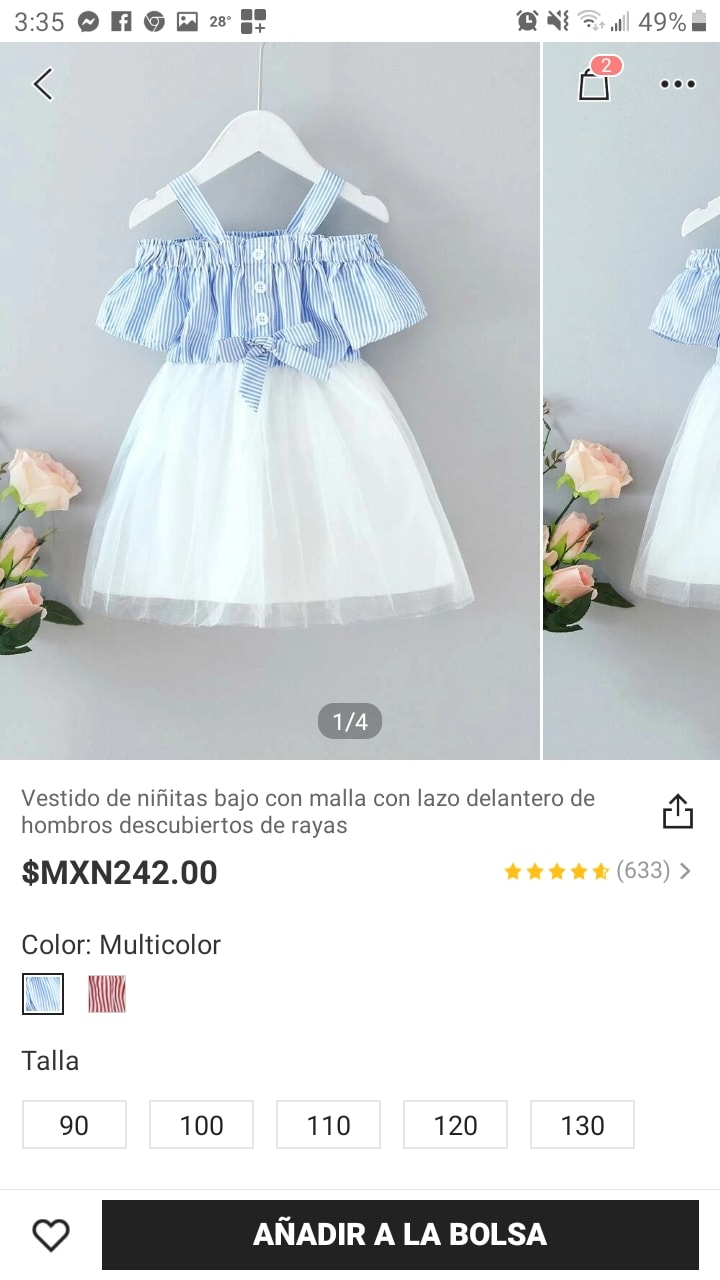View the 633 product reviews
This screenshot has height=1280, width=720.
tap(598, 871)
